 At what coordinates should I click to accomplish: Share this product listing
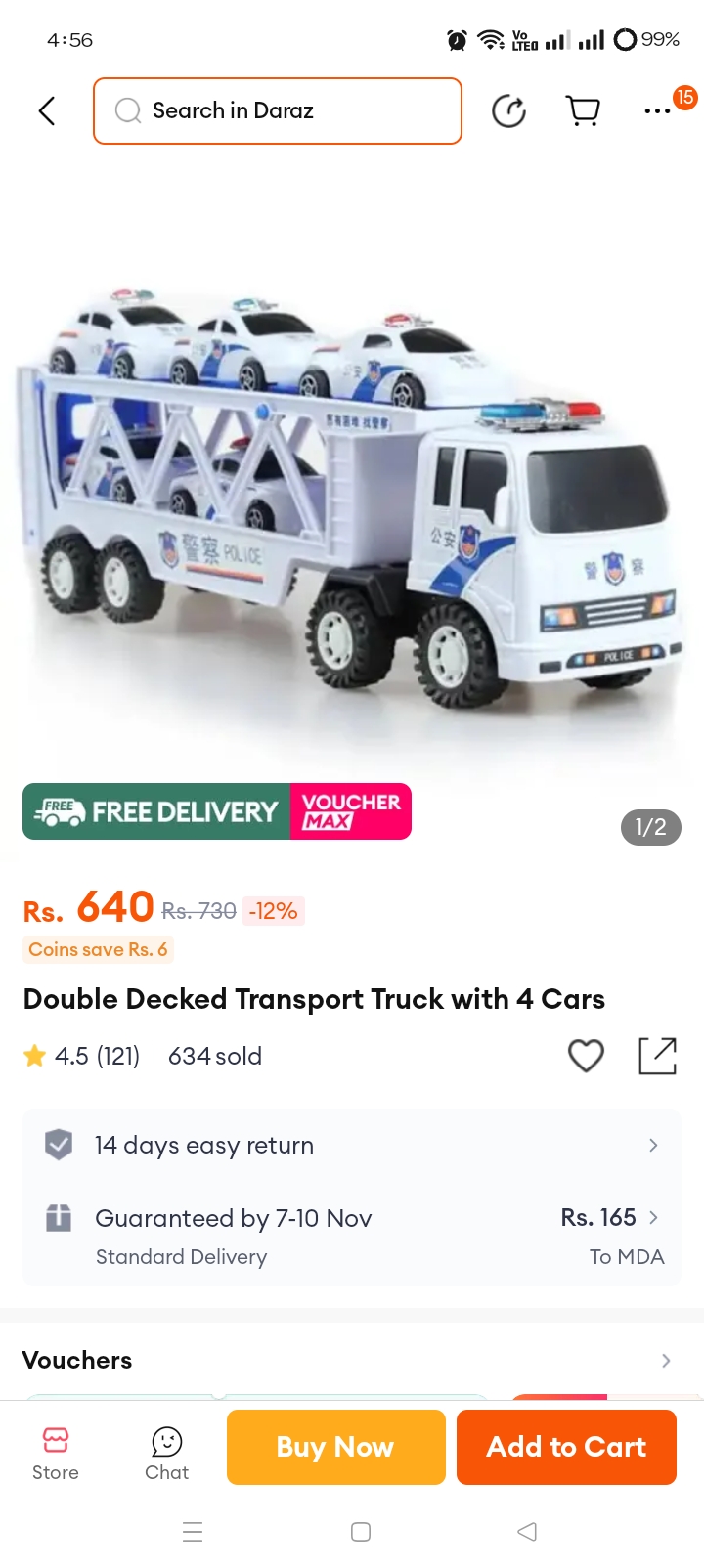[657, 1056]
